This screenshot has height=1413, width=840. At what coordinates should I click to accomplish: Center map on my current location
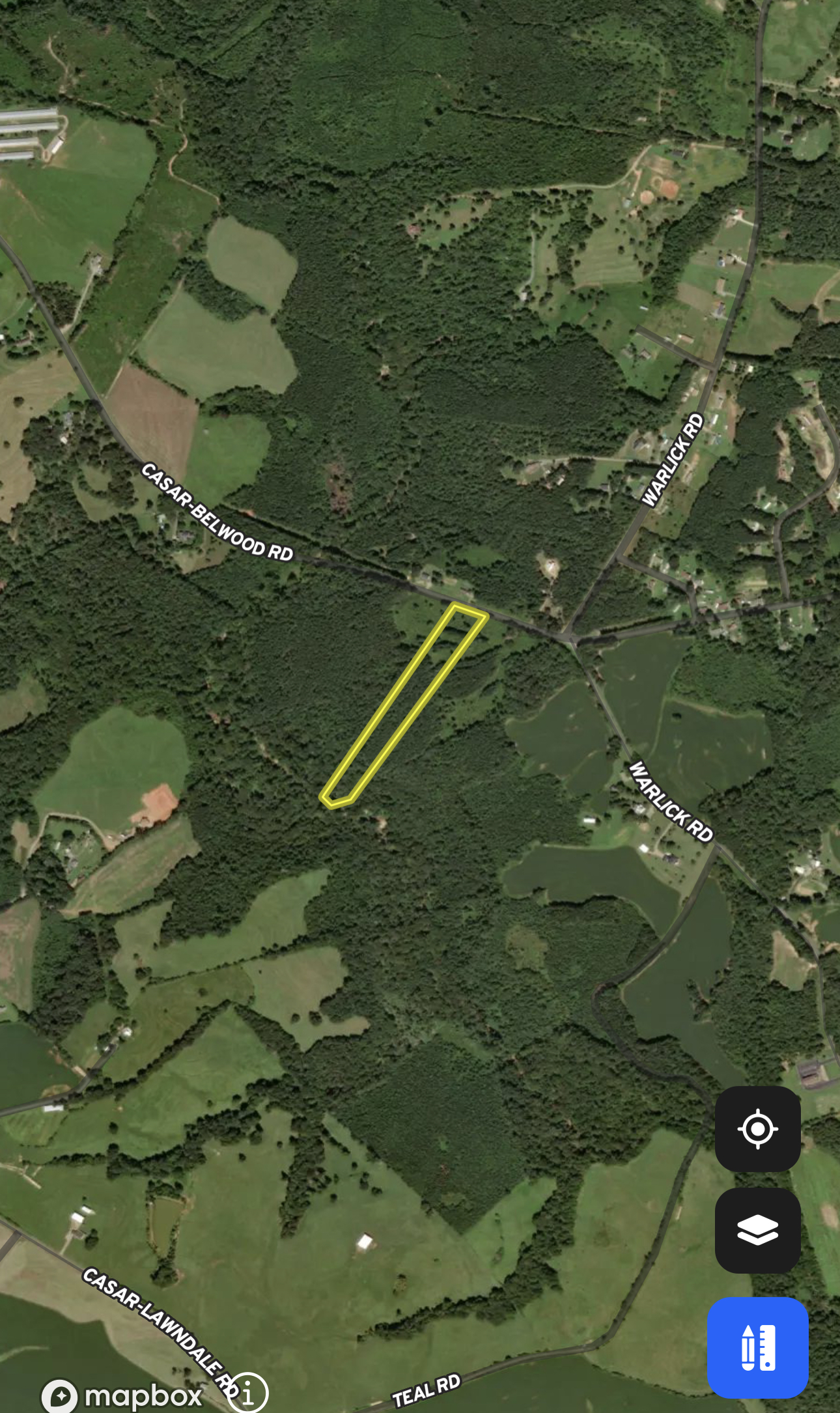[757, 1129]
